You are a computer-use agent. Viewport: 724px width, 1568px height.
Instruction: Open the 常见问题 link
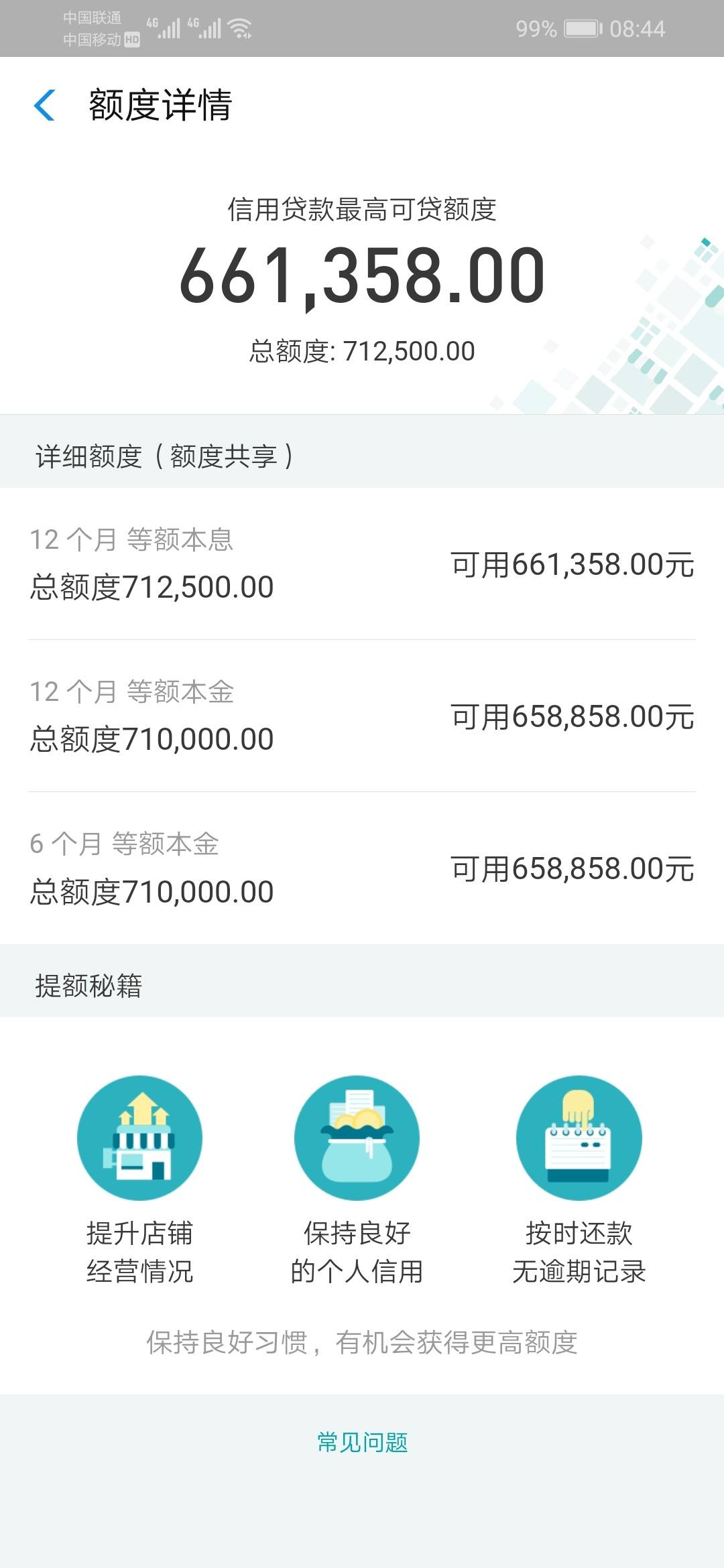pos(362,1443)
